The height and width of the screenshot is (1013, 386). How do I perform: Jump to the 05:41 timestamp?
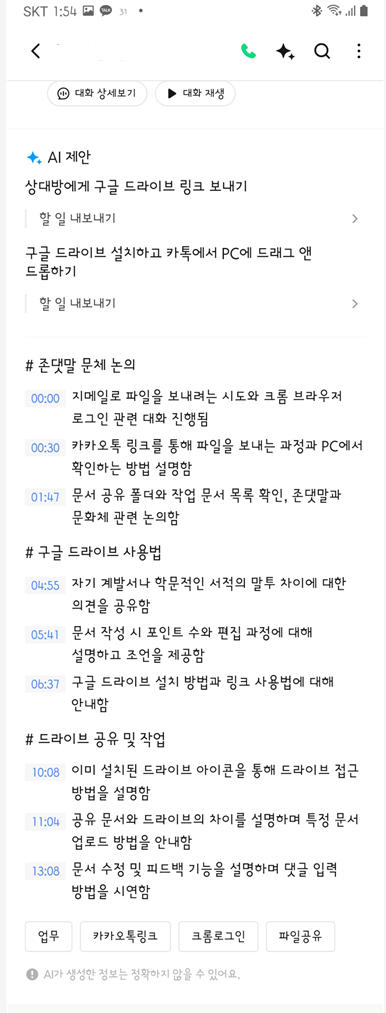[x=45, y=634]
